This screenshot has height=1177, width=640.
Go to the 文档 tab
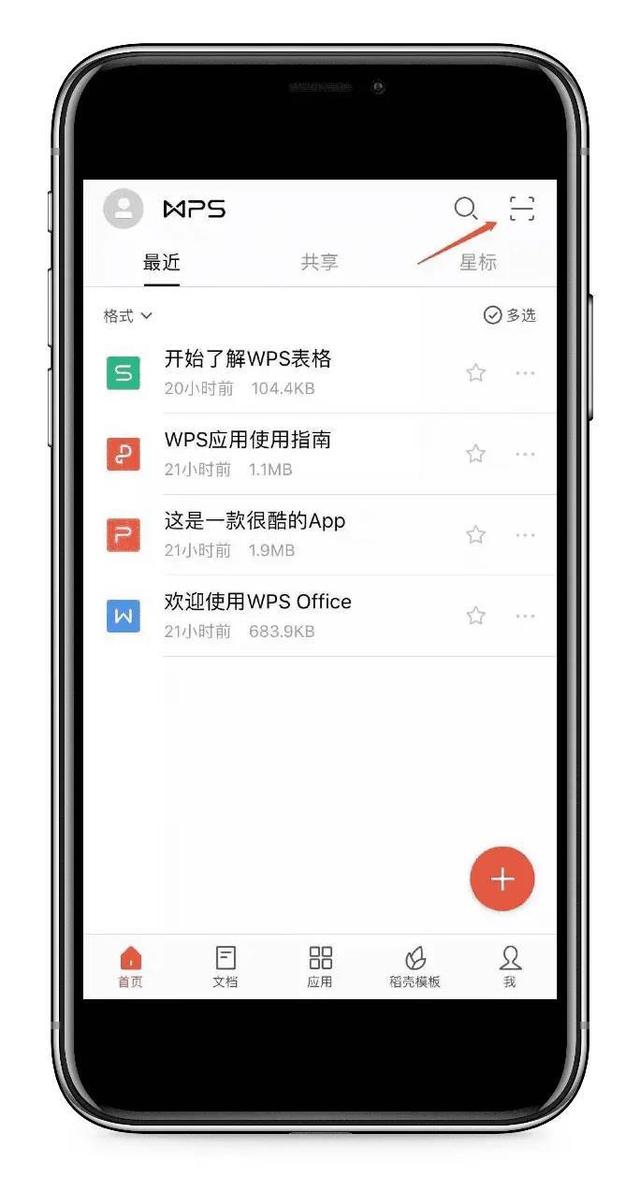click(x=225, y=967)
